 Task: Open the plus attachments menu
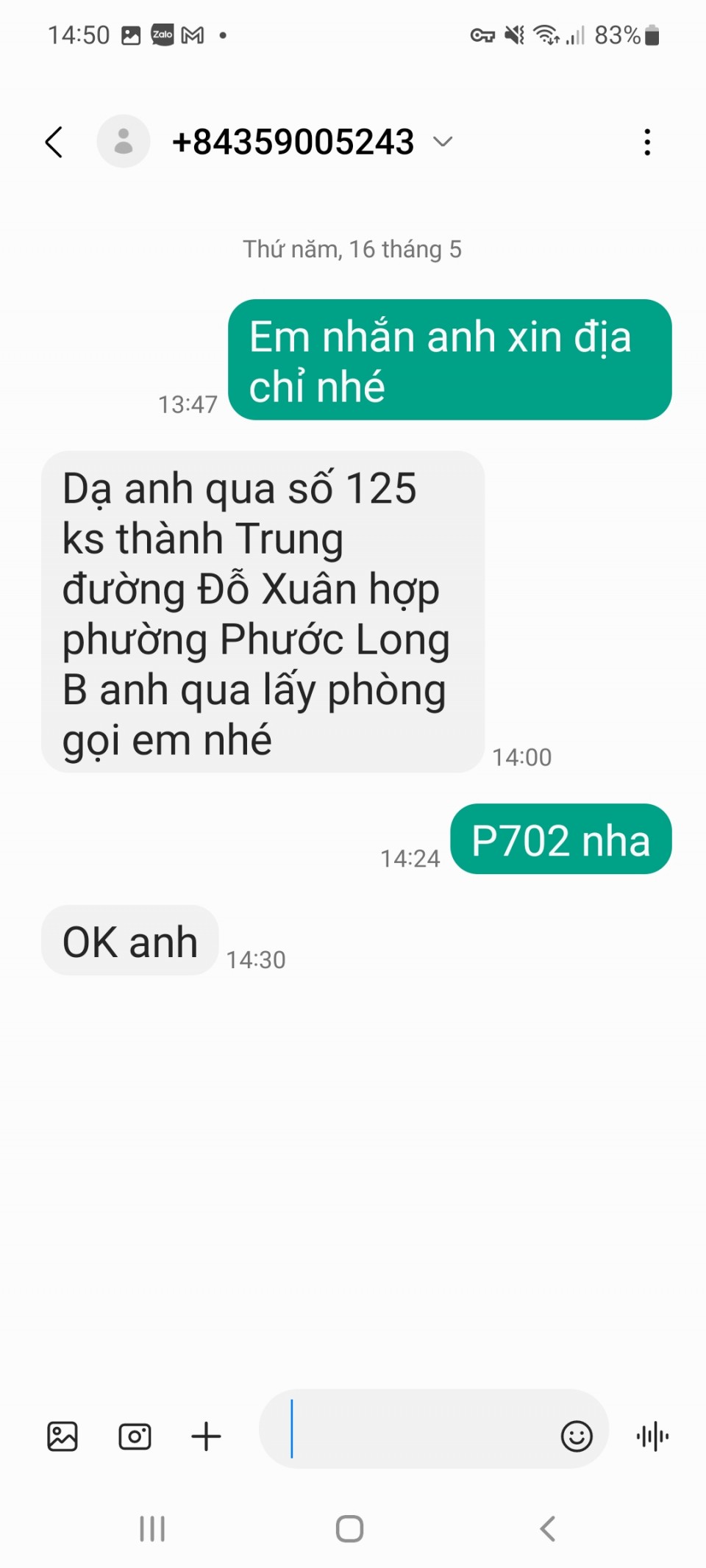(x=206, y=1436)
